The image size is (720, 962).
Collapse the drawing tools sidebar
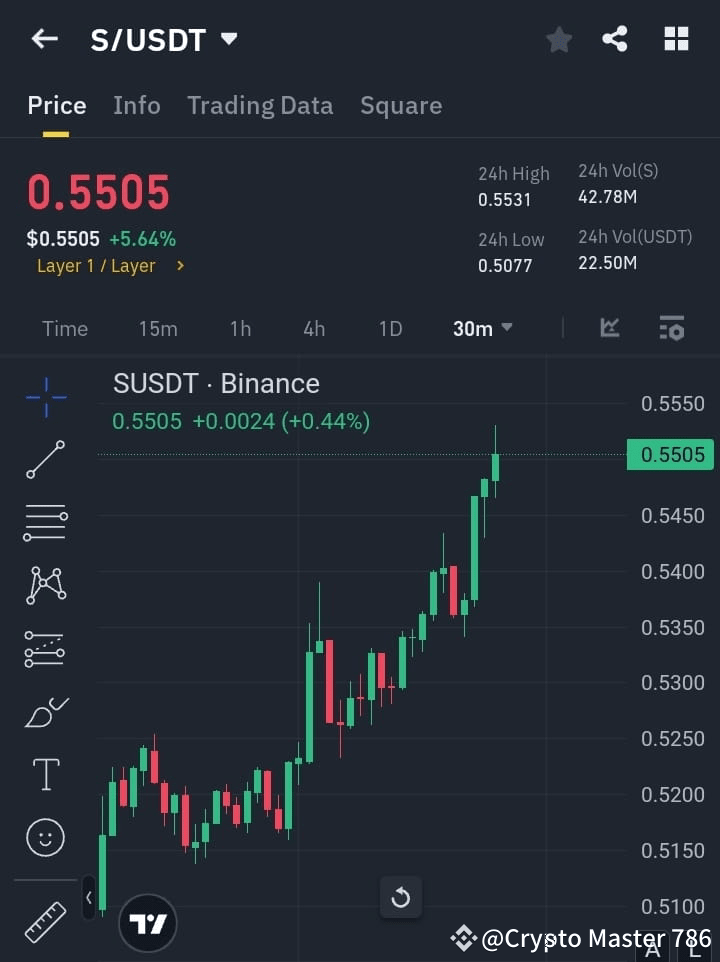(89, 898)
